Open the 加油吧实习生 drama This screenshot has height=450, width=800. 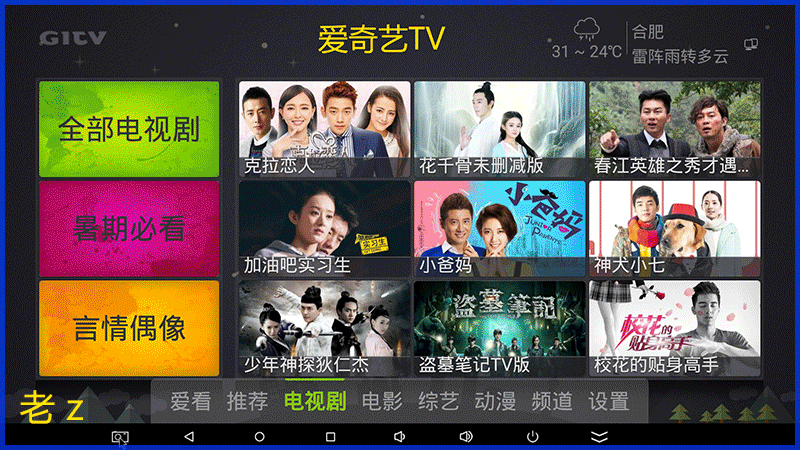tap(324, 228)
